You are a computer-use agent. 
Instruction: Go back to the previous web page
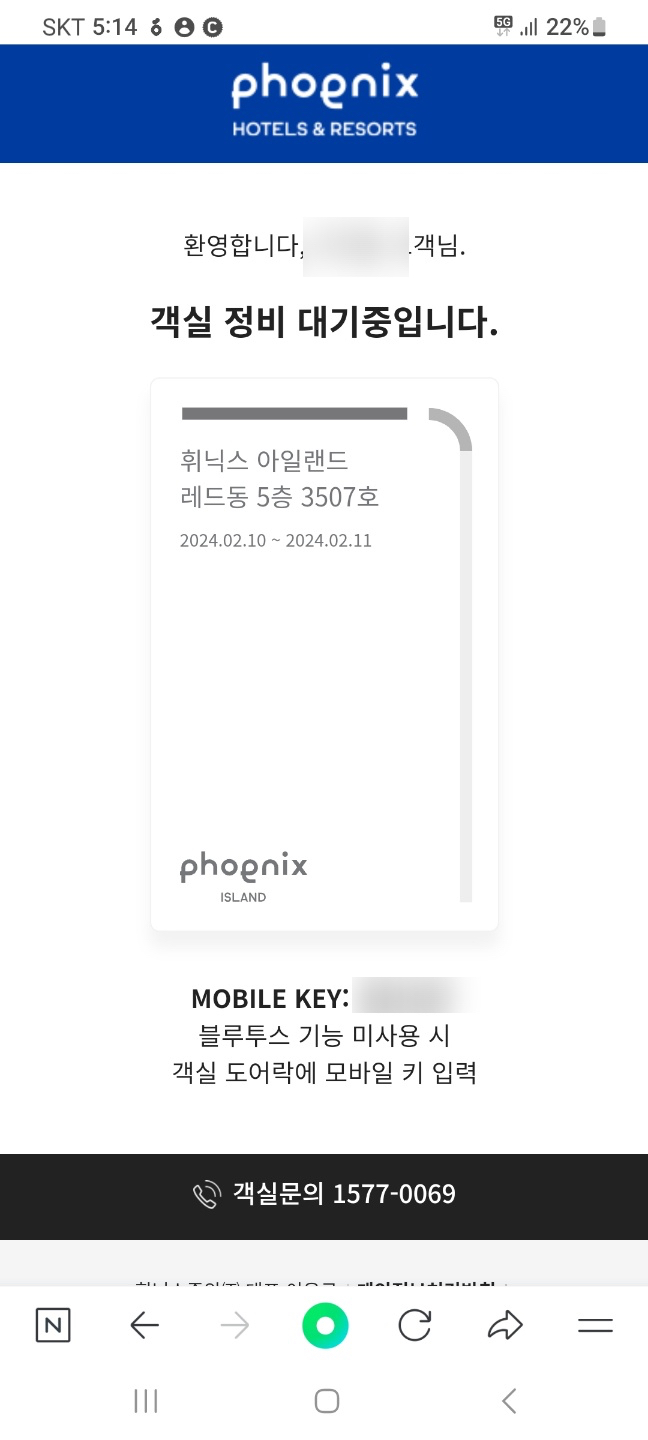pos(145,1326)
